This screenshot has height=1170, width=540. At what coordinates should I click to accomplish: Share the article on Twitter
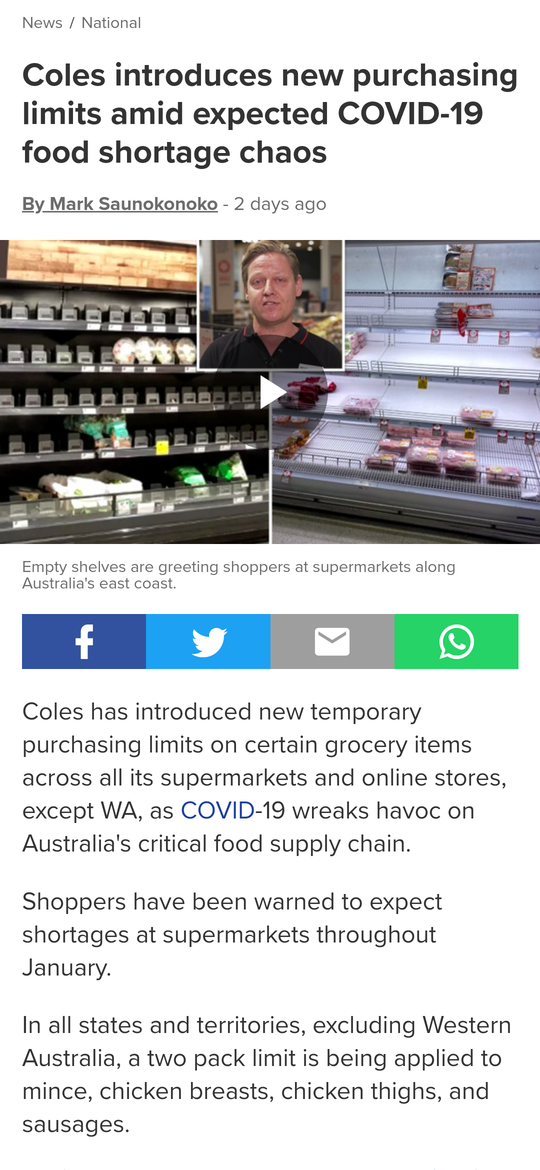click(208, 642)
